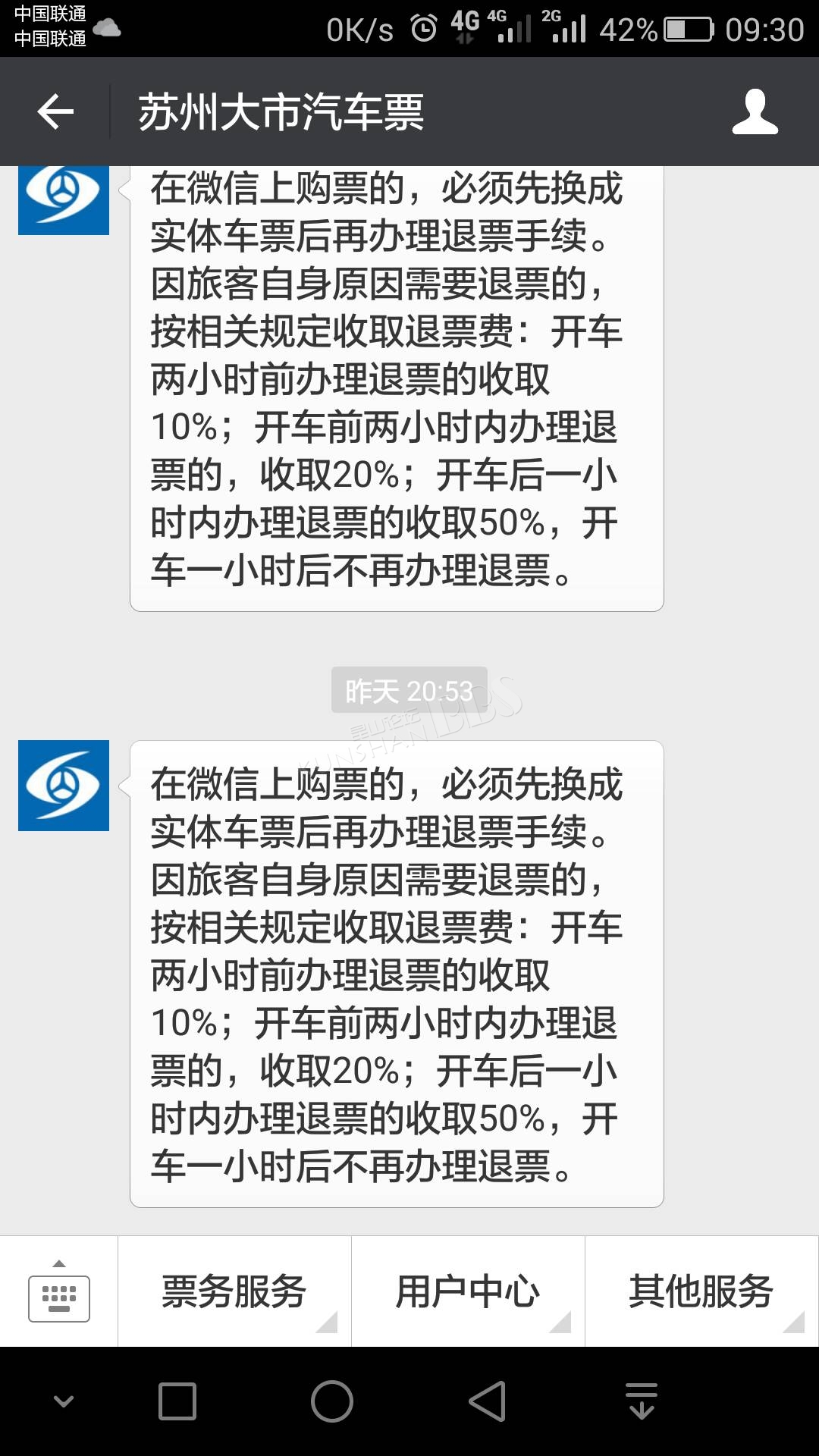Expand the 用户中心 menu
The width and height of the screenshot is (819, 1456).
pos(468,1291)
